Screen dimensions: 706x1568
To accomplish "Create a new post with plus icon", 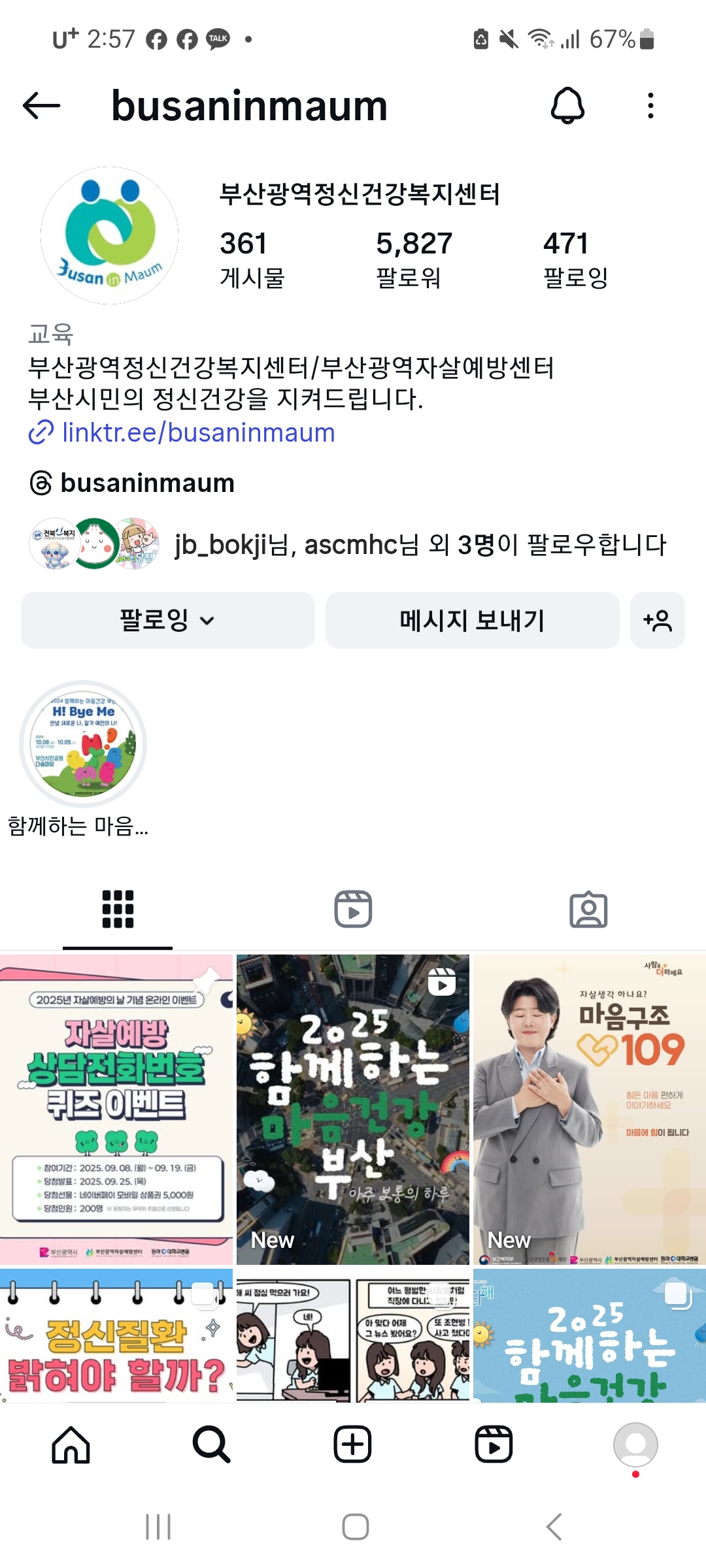I will (353, 1445).
